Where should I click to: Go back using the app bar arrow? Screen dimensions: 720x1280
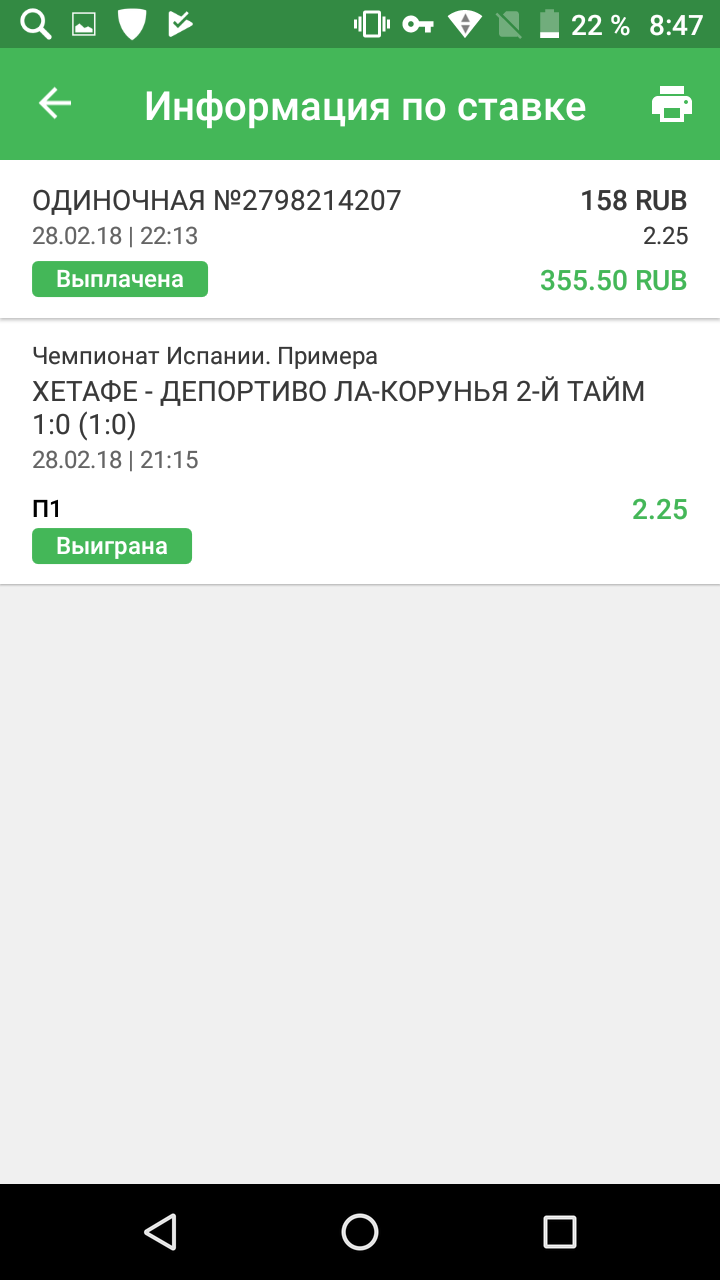point(55,103)
